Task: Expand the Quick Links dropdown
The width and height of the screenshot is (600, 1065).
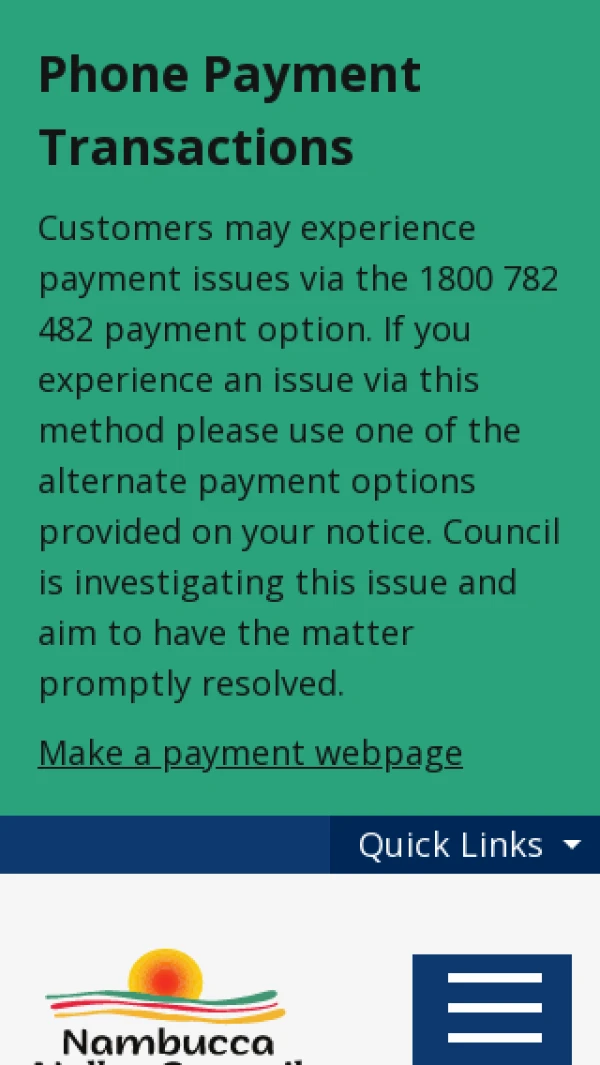Action: pyautogui.click(x=466, y=845)
